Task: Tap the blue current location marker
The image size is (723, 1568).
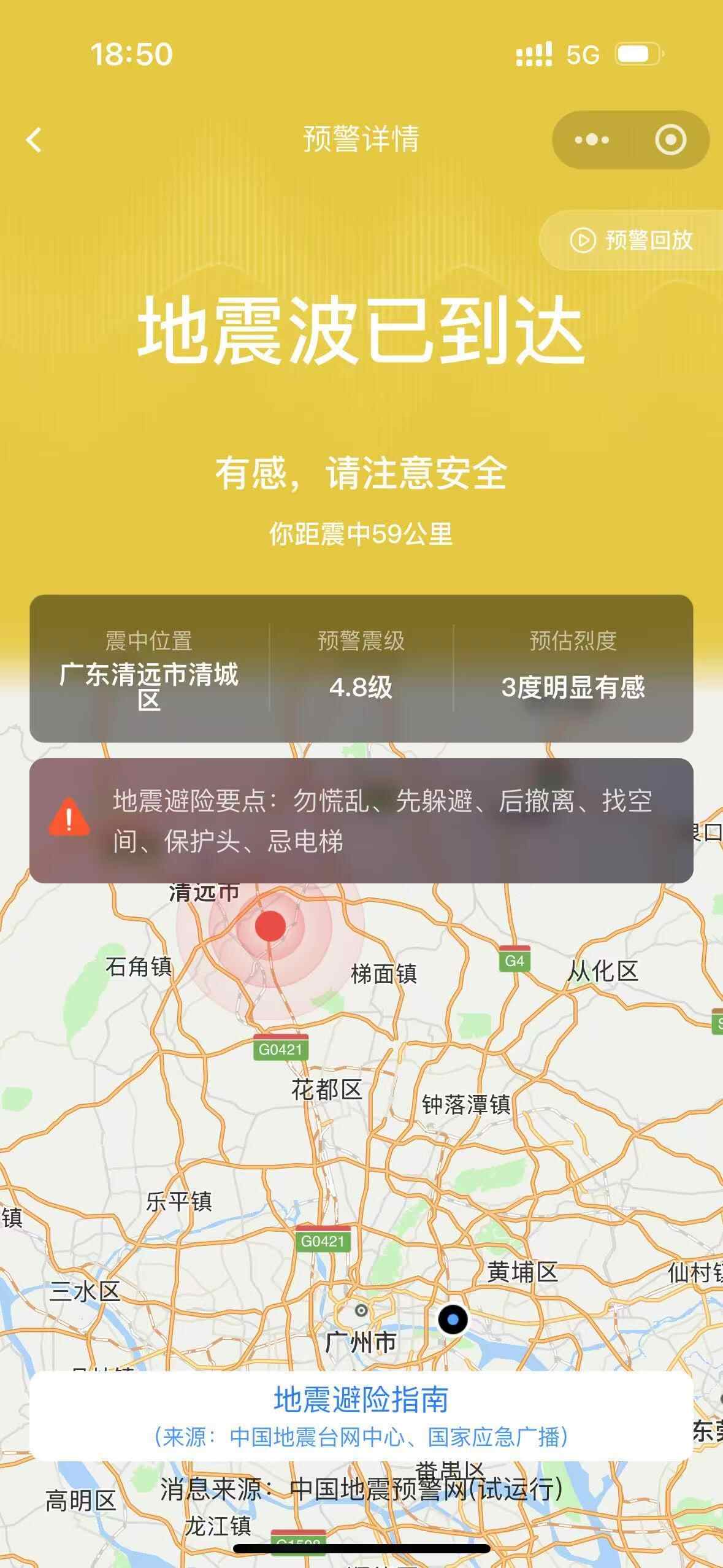Action: coord(453,1319)
